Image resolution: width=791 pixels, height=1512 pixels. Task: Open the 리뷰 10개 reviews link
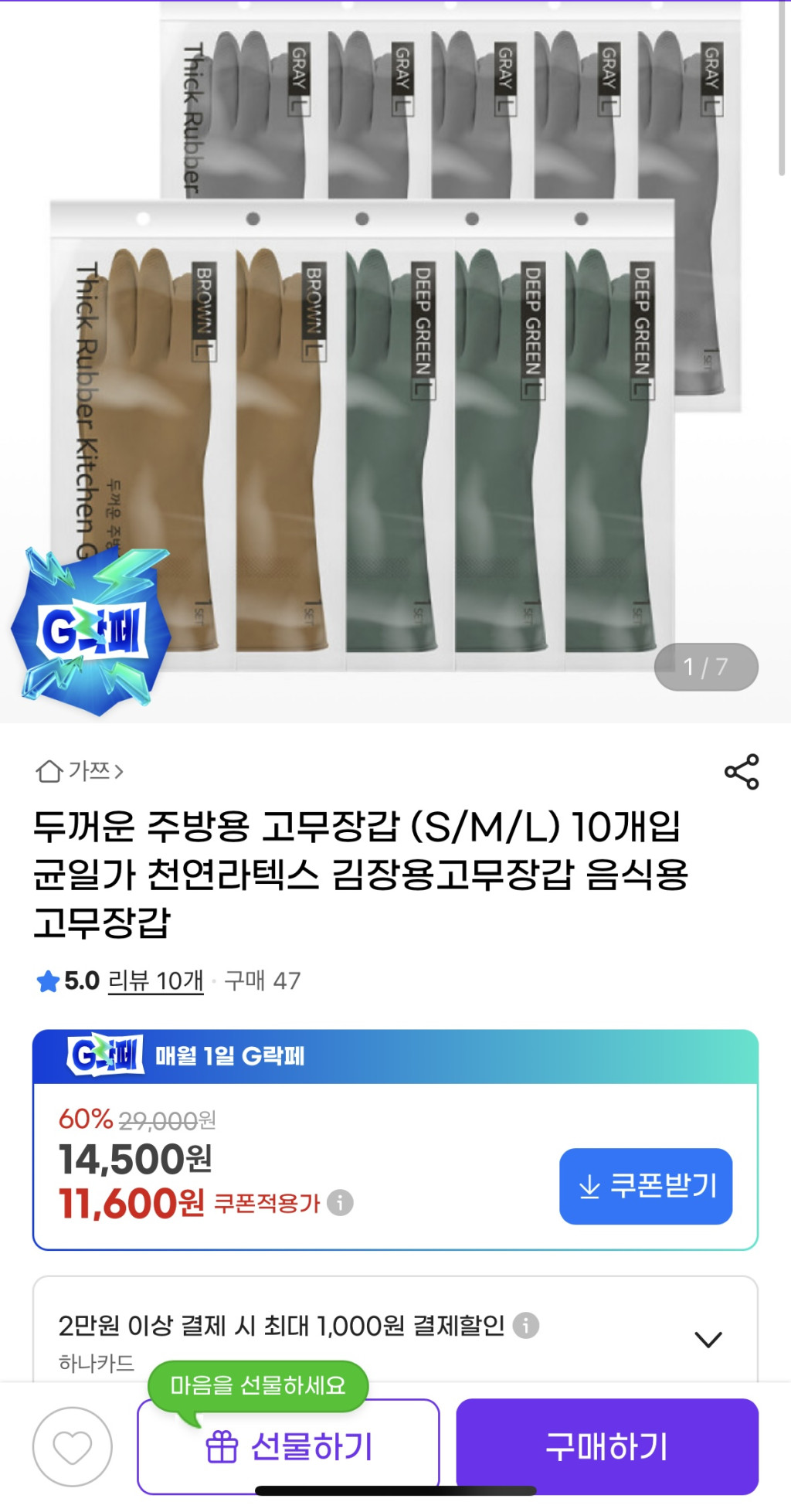(155, 981)
